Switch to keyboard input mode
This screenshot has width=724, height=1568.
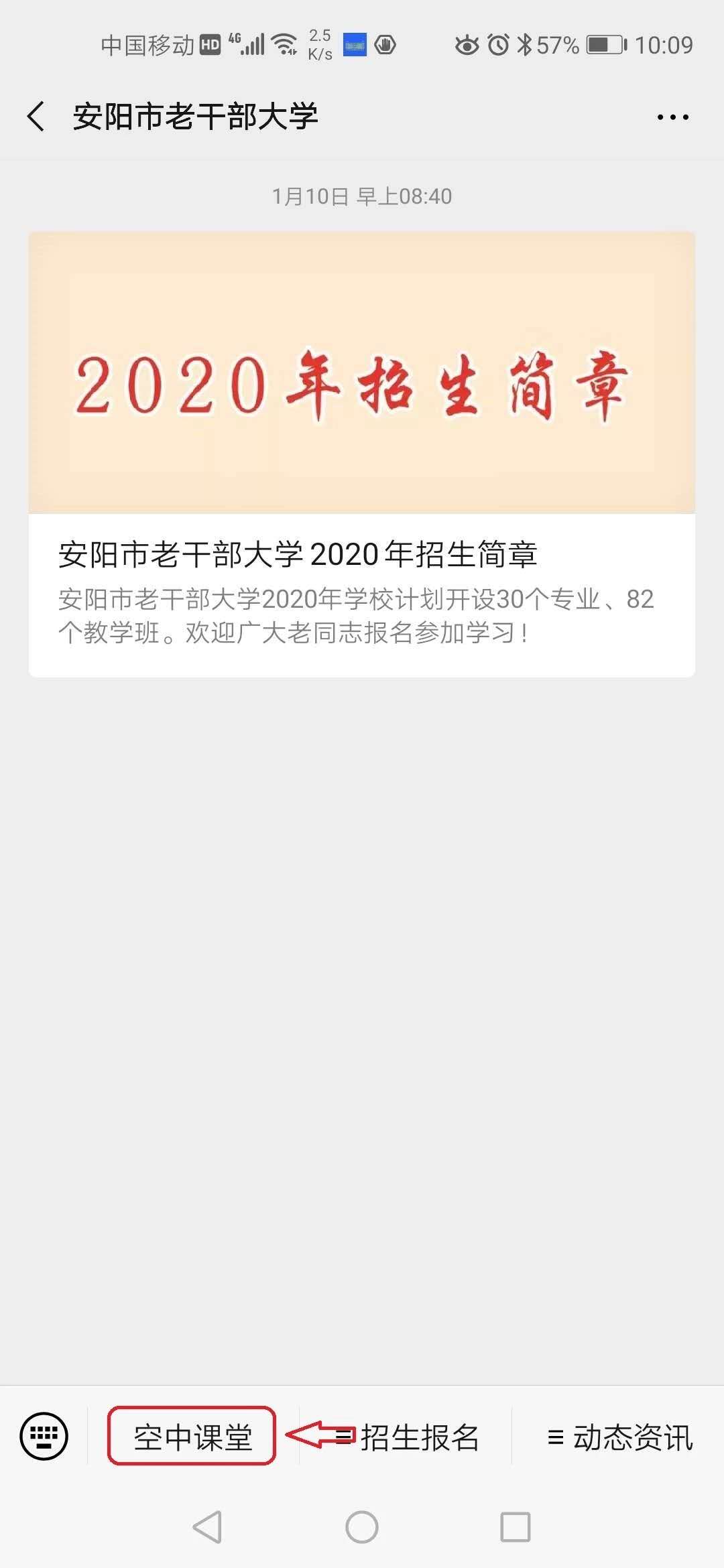(44, 1436)
